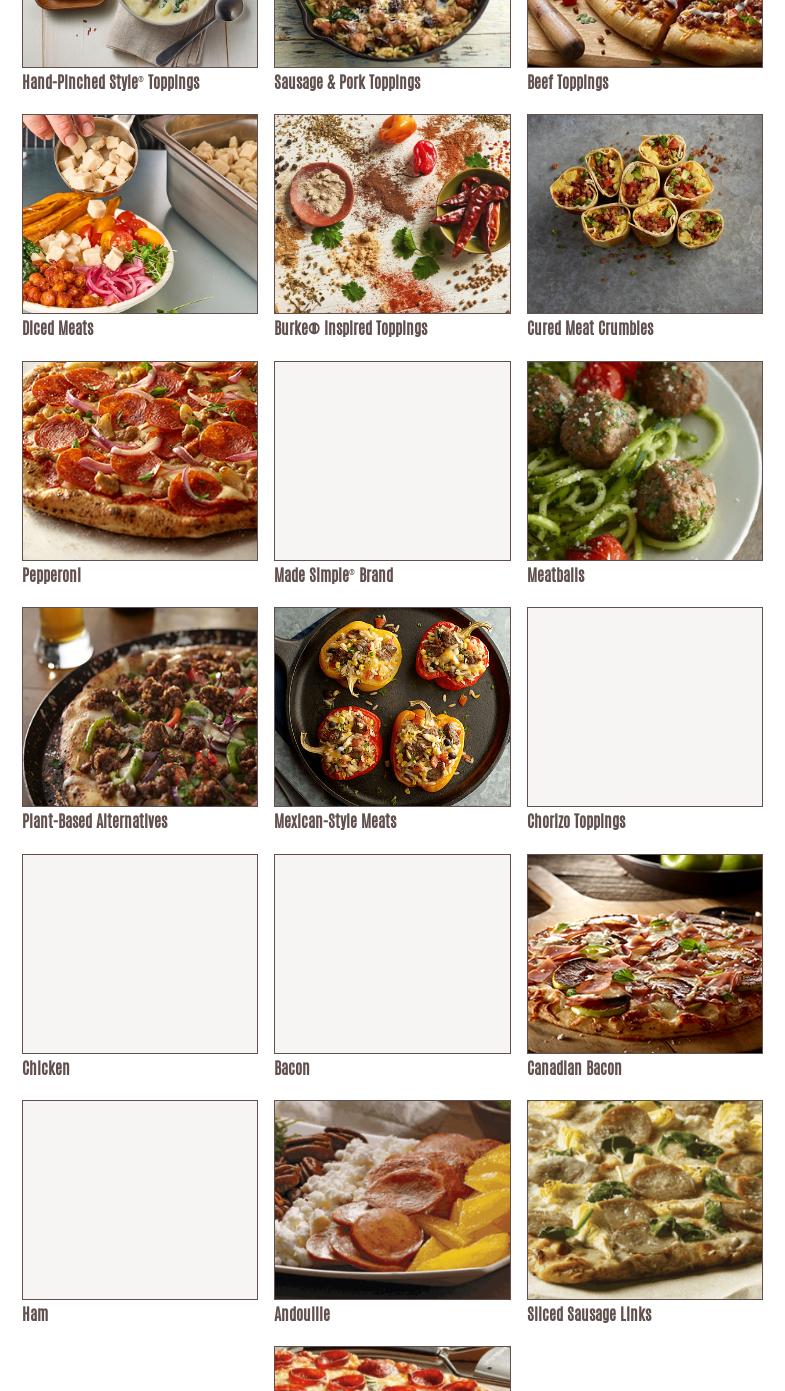The height and width of the screenshot is (1391, 785).
Task: Open the Hand-Pinched Style Toppings link
Action: [x=110, y=82]
